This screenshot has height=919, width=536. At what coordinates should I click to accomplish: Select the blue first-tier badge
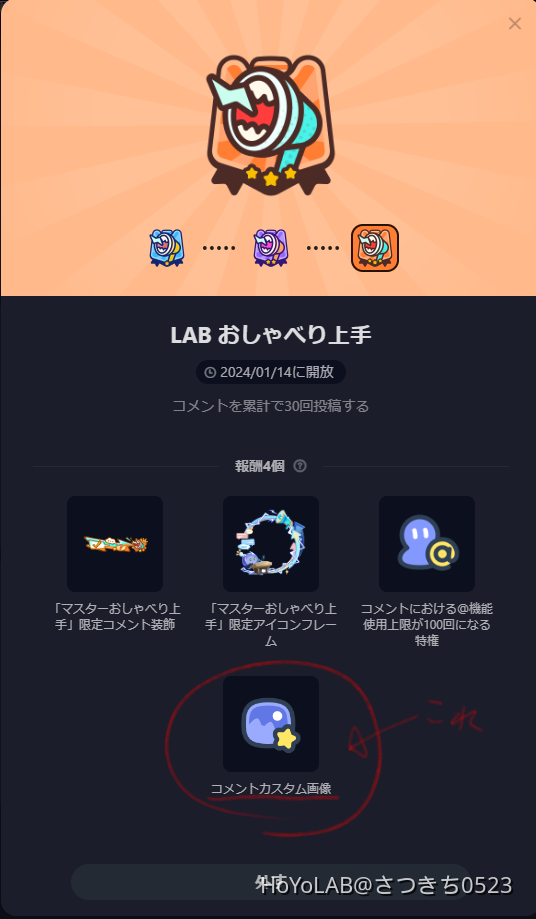point(166,248)
